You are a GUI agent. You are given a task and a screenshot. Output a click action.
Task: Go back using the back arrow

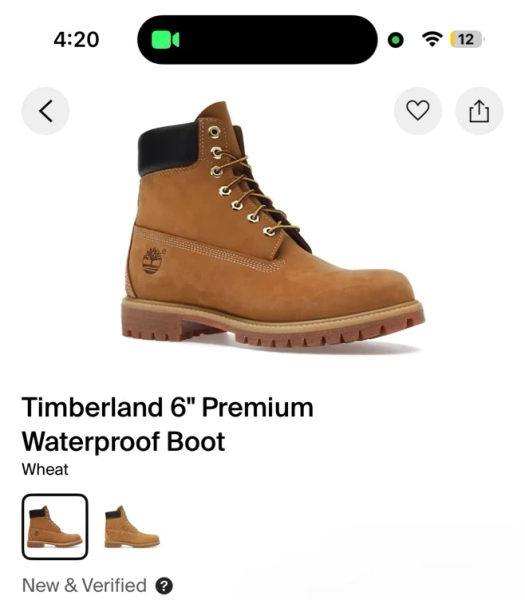[x=46, y=111]
